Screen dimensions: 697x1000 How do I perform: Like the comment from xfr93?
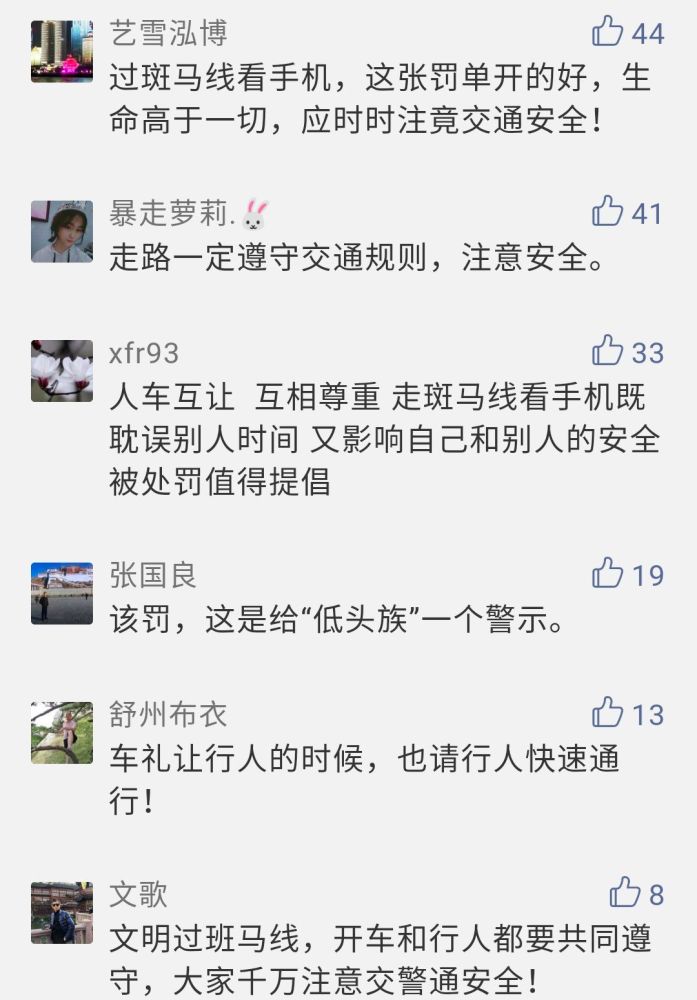[x=608, y=351]
